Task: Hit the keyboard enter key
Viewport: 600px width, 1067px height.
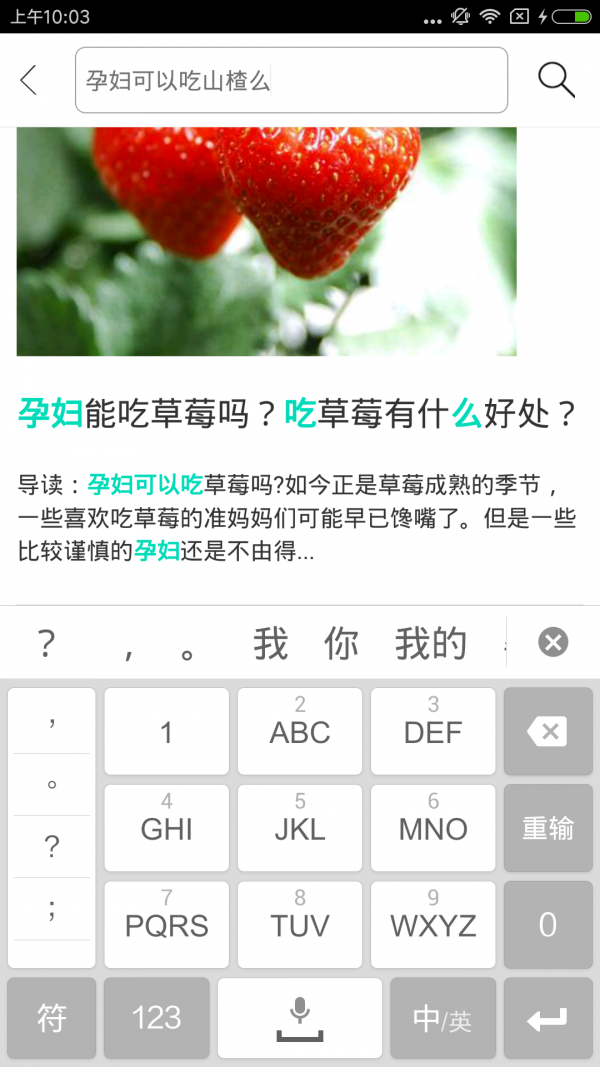Action: point(547,1018)
